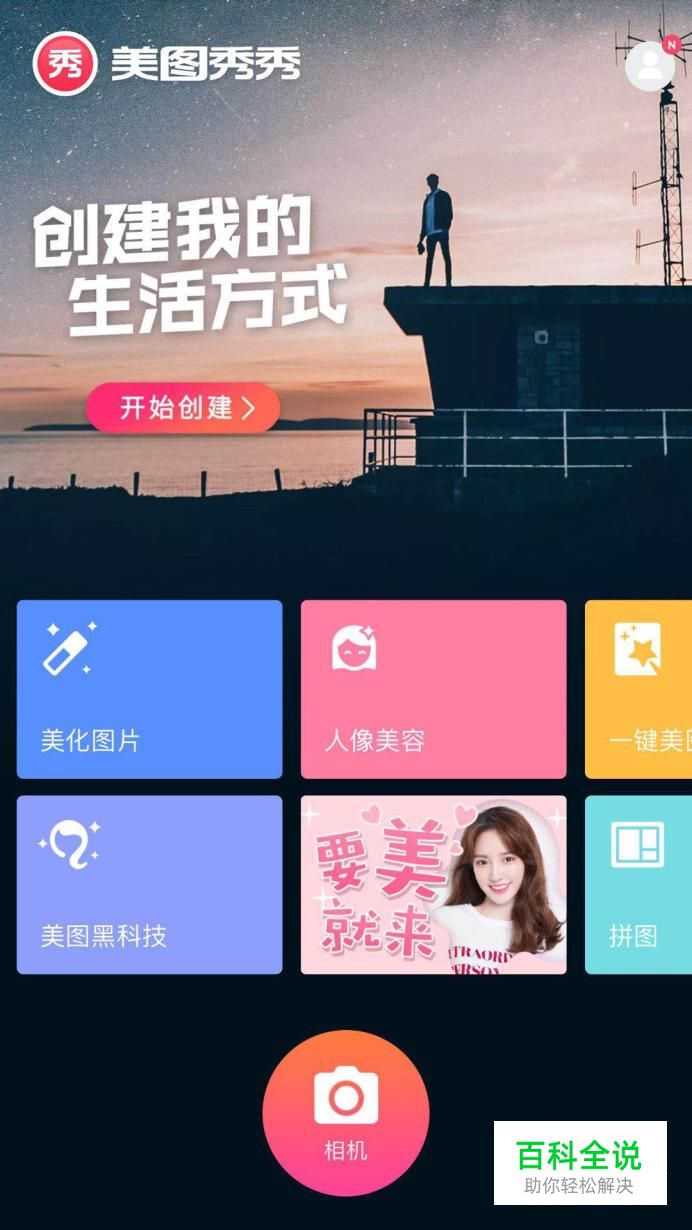Open 美化图片 tile

[x=149, y=689]
